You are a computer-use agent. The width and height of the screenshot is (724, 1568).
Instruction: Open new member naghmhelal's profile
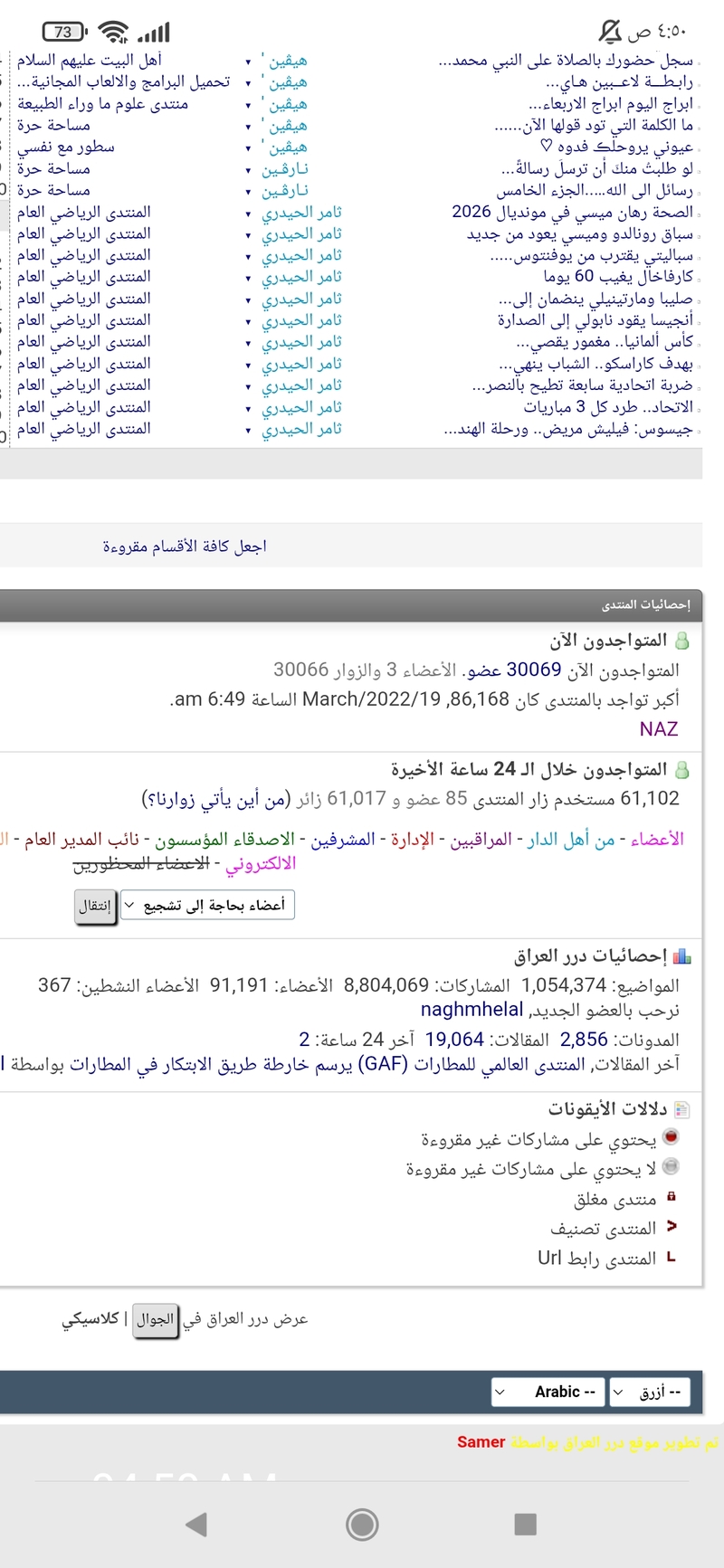[472, 1010]
